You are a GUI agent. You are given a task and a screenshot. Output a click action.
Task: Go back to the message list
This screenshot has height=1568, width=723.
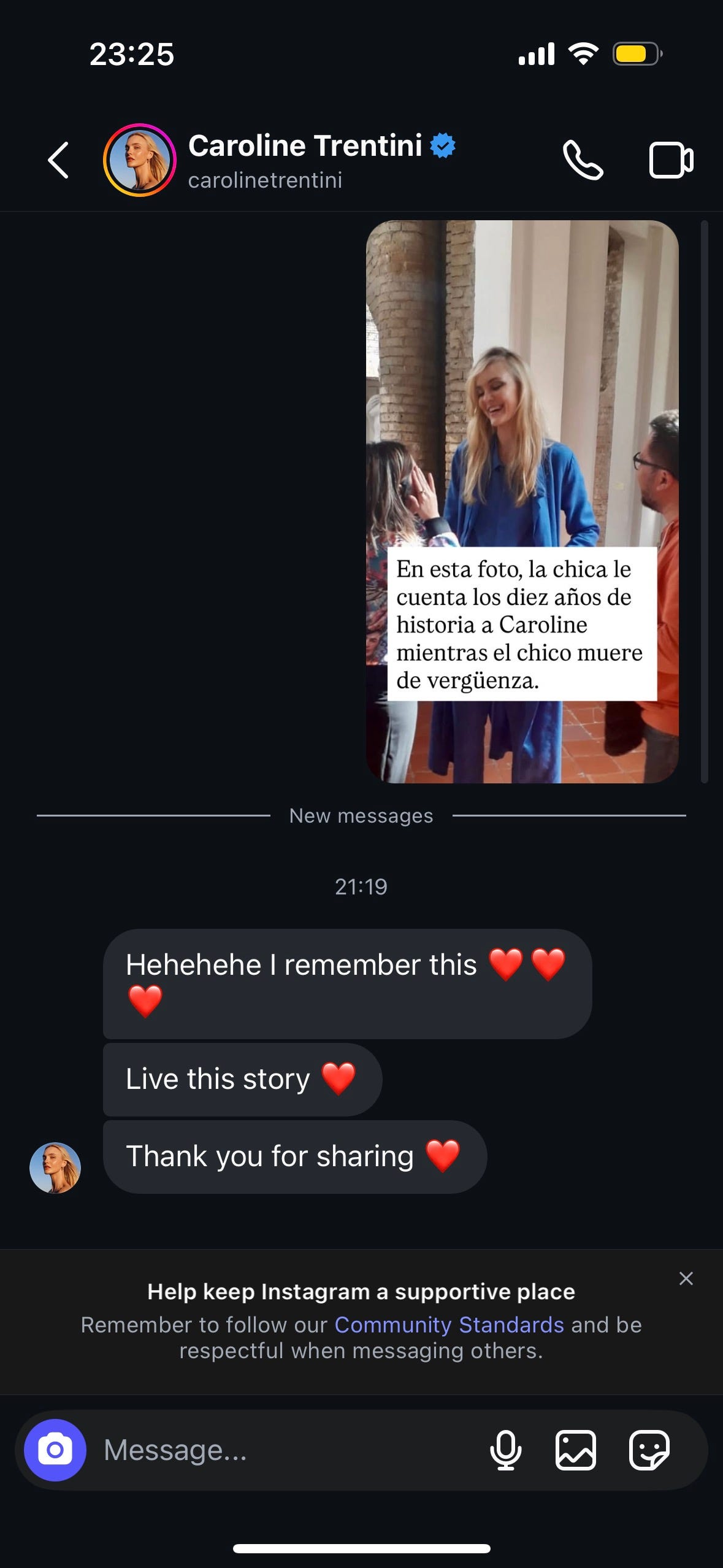click(x=58, y=160)
